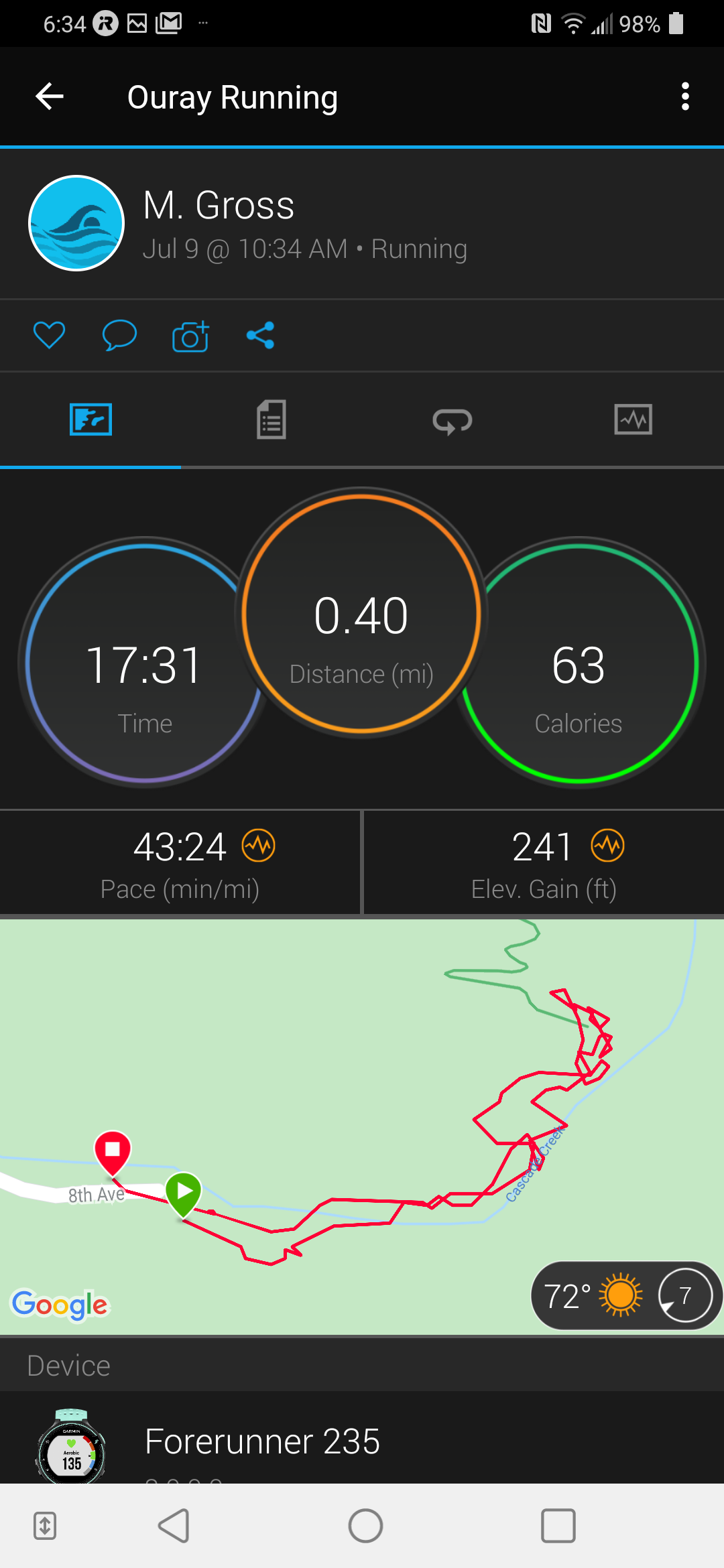Share the Ouray Running activity
This screenshot has height=1568, width=724.
click(260, 335)
